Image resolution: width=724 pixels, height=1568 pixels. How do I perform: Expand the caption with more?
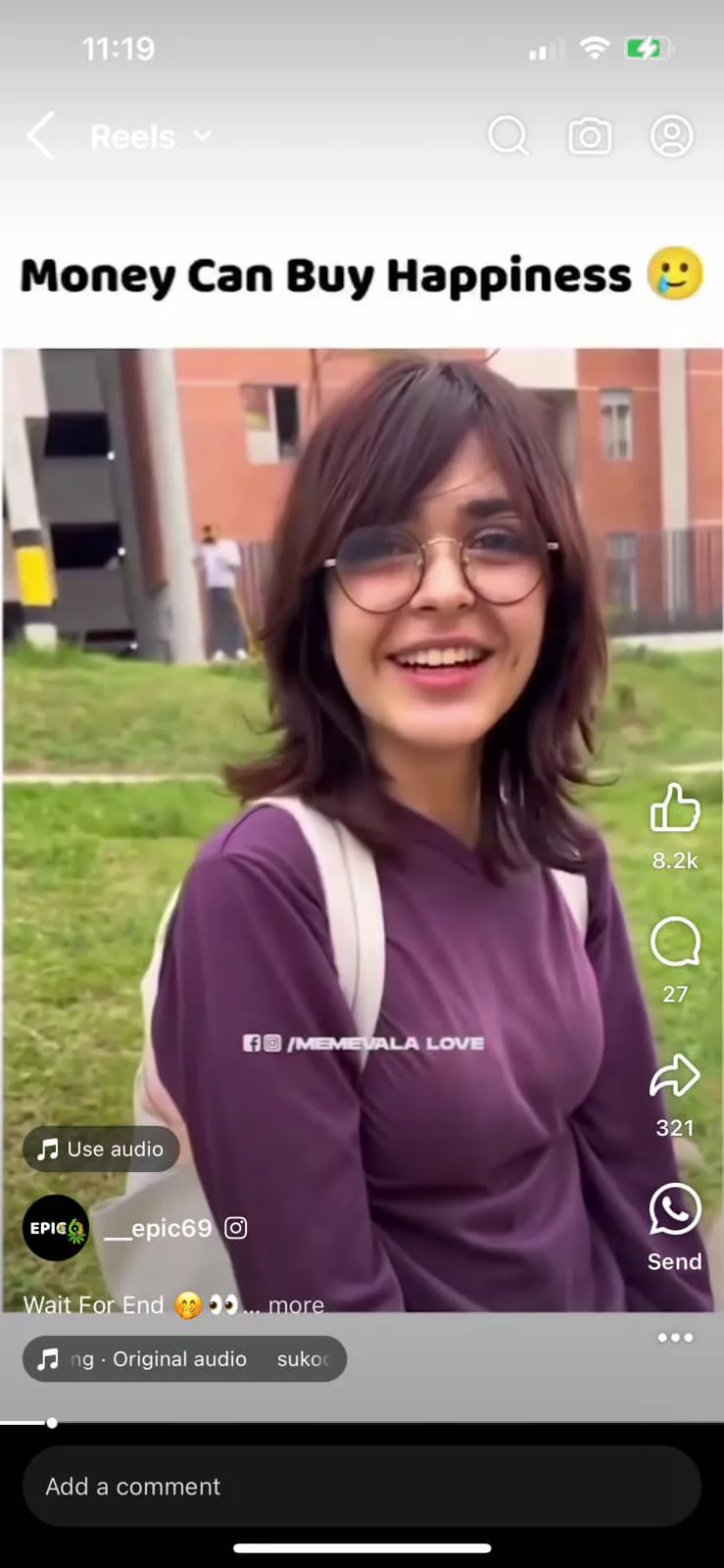[x=296, y=1304]
